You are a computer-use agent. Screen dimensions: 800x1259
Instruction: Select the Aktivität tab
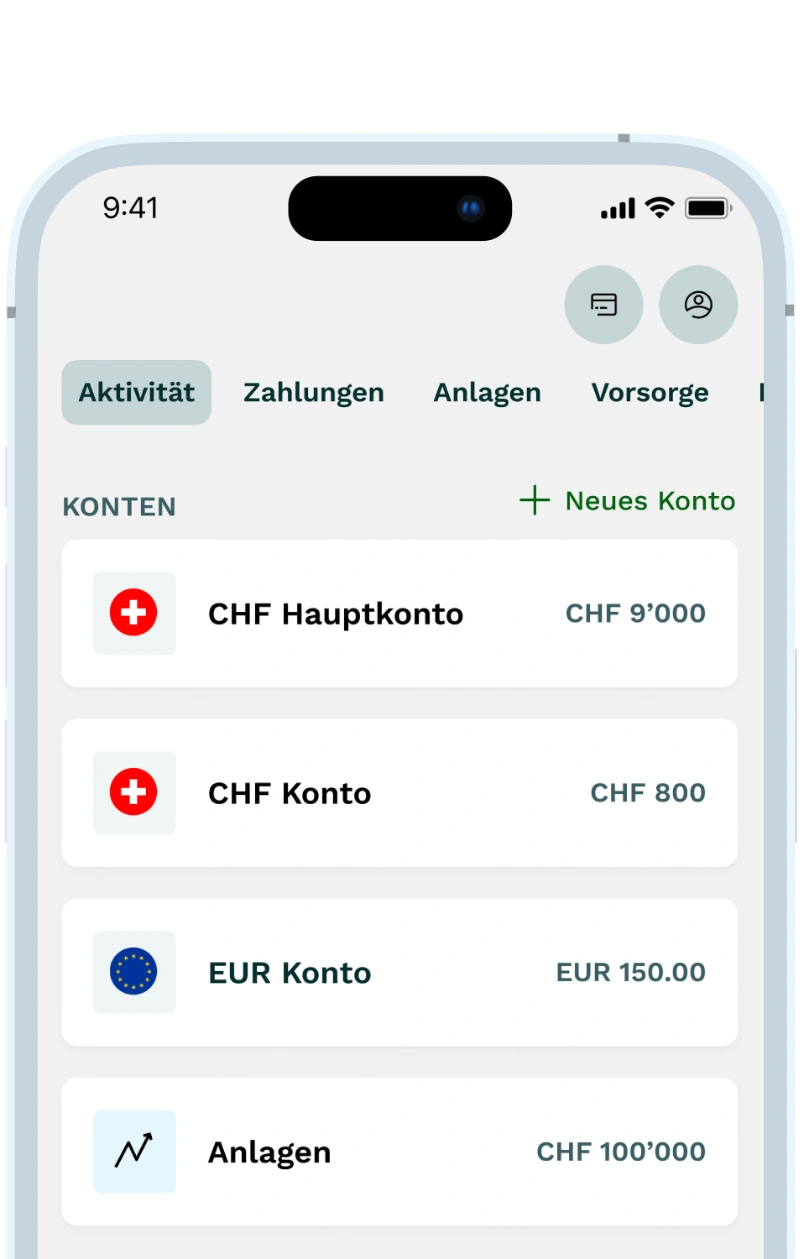pyautogui.click(x=136, y=393)
